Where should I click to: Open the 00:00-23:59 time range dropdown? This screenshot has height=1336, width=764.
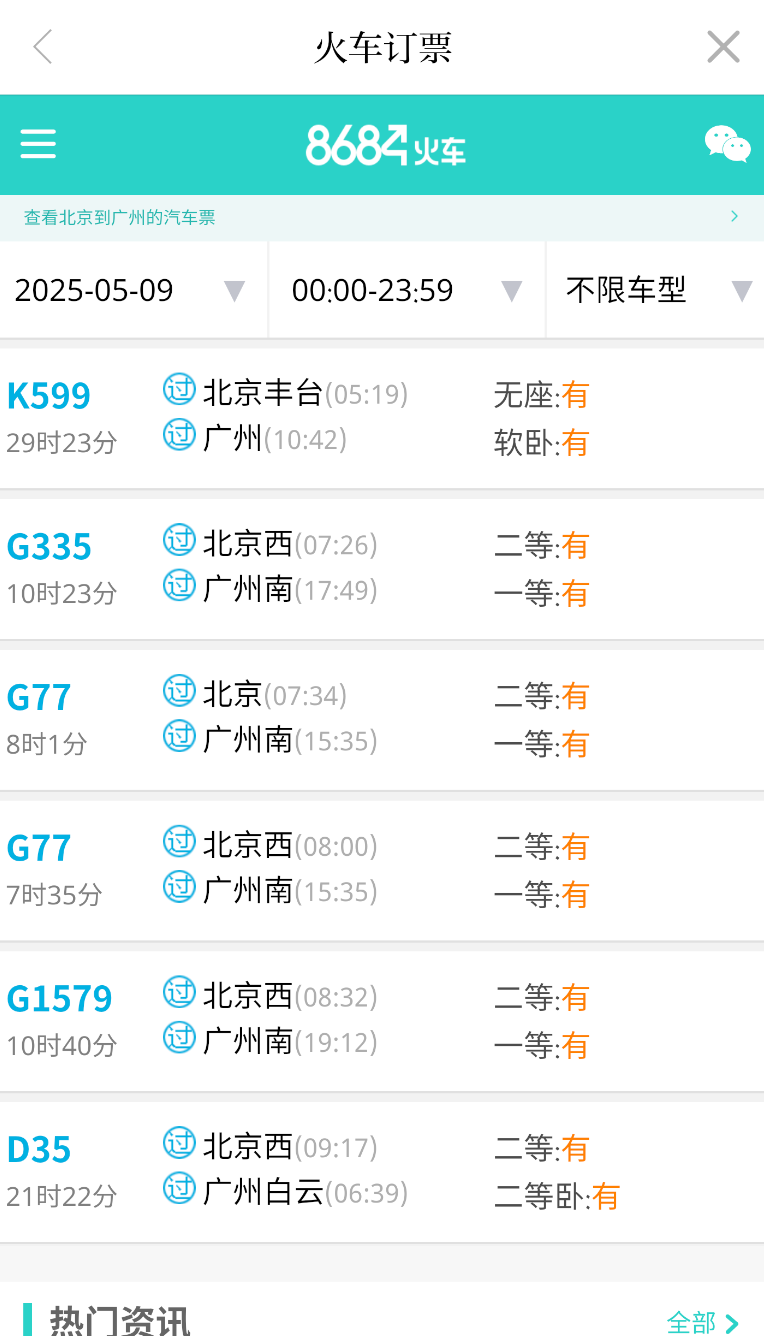click(x=407, y=291)
